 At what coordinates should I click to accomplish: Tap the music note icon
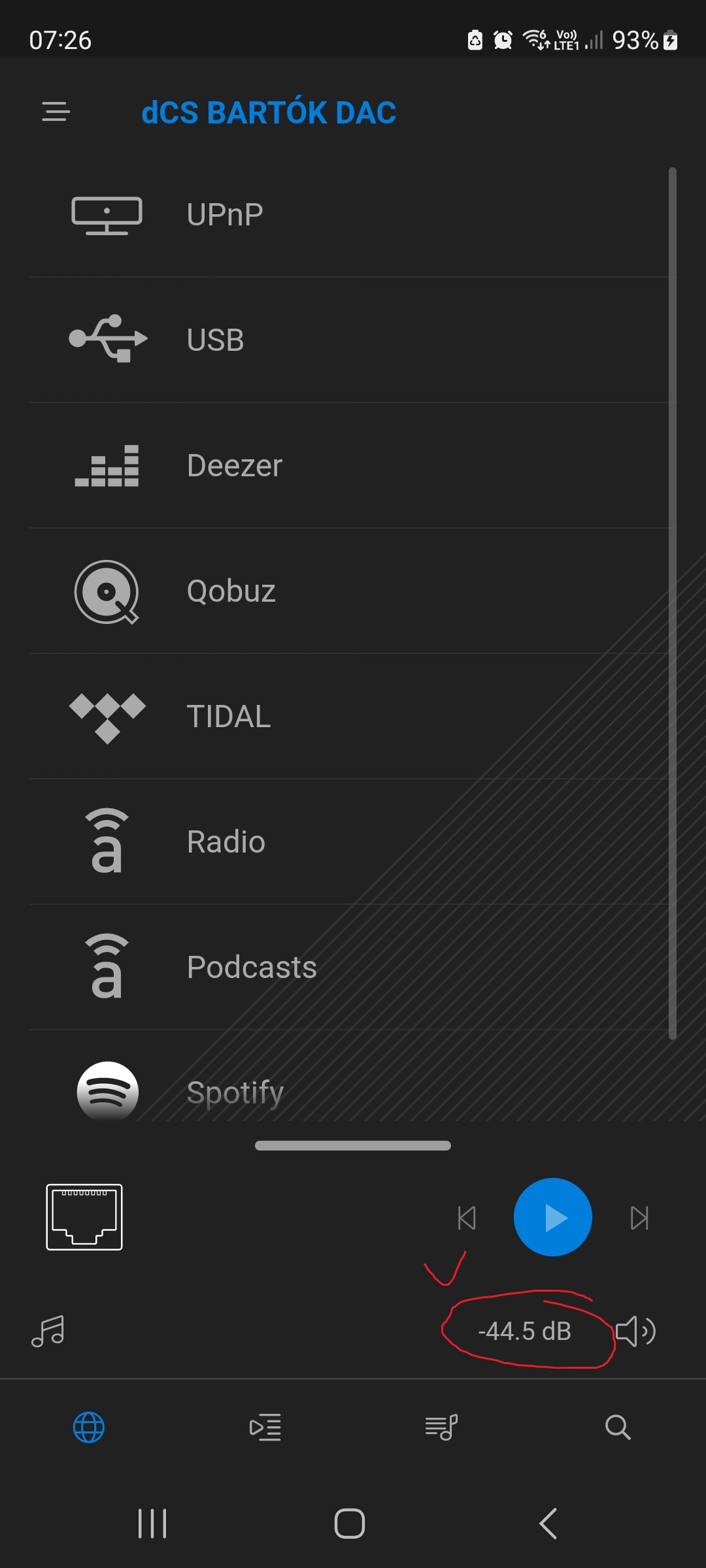48,1331
